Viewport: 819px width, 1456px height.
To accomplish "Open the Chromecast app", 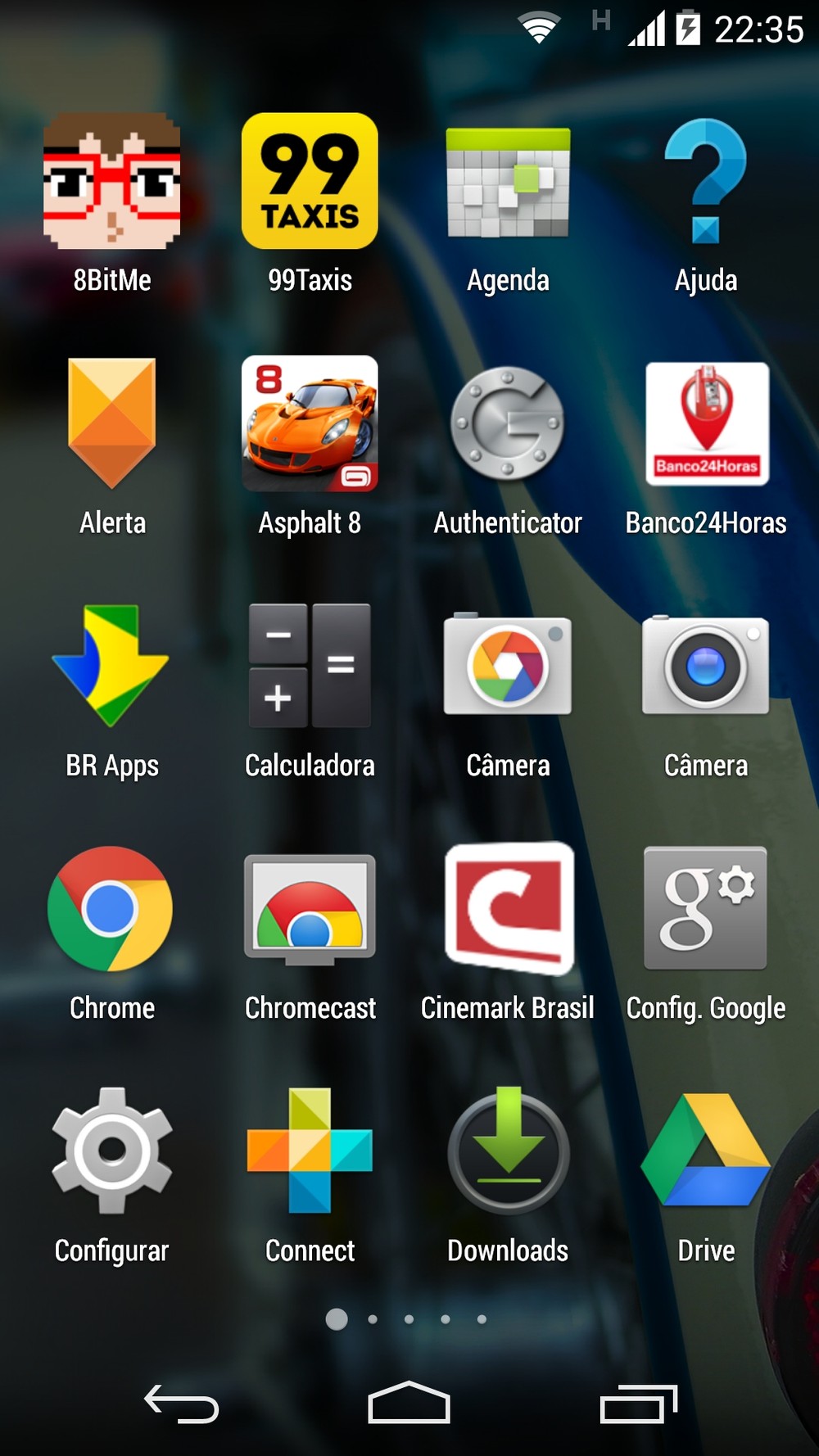I will [310, 908].
